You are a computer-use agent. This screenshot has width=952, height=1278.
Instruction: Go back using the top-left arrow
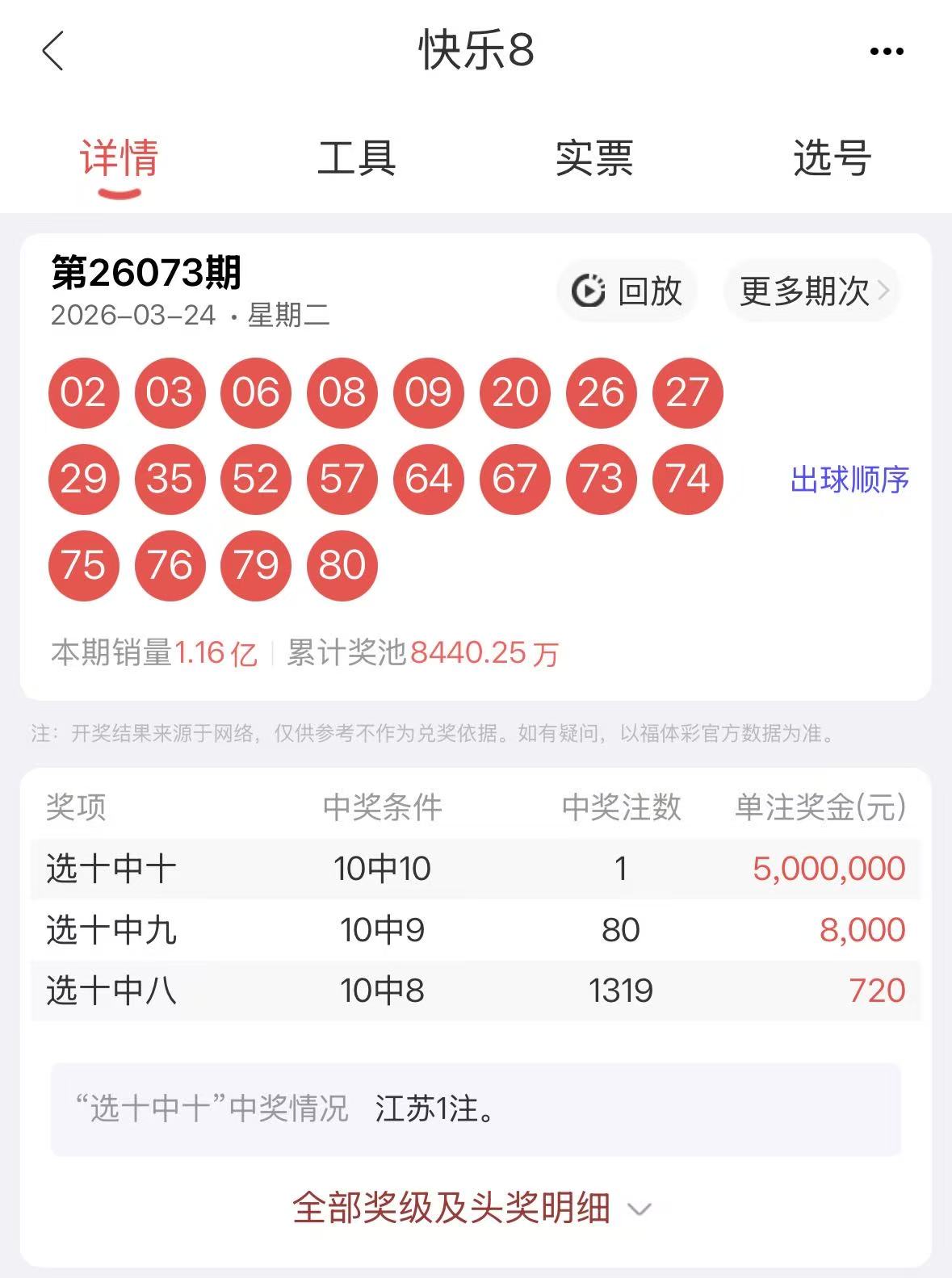[x=53, y=52]
